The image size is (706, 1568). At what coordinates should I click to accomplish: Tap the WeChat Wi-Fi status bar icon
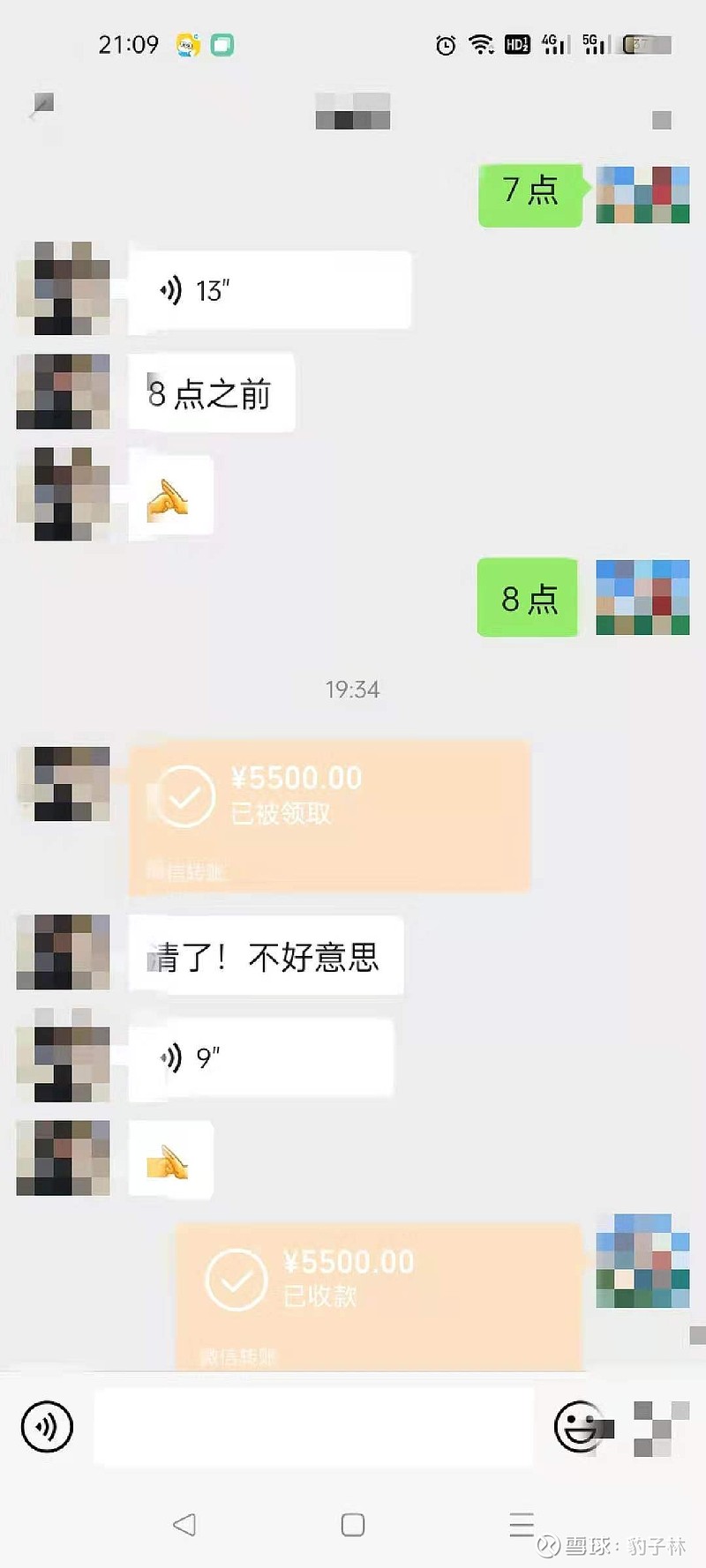tap(482, 43)
